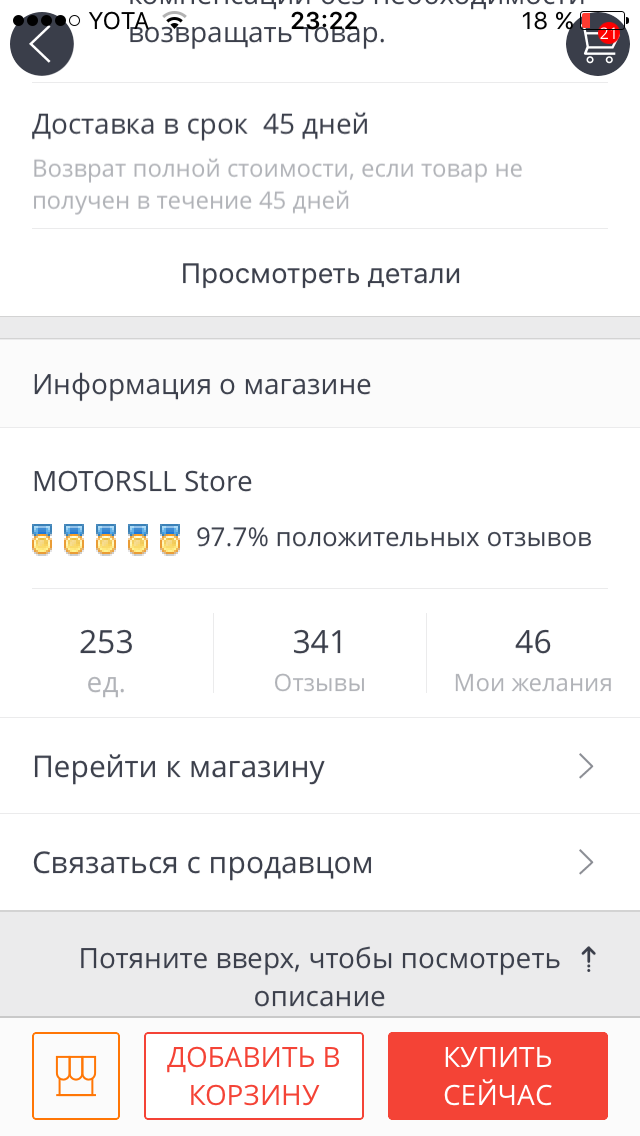
Task: Go back using the arrow icon
Action: tap(41, 44)
